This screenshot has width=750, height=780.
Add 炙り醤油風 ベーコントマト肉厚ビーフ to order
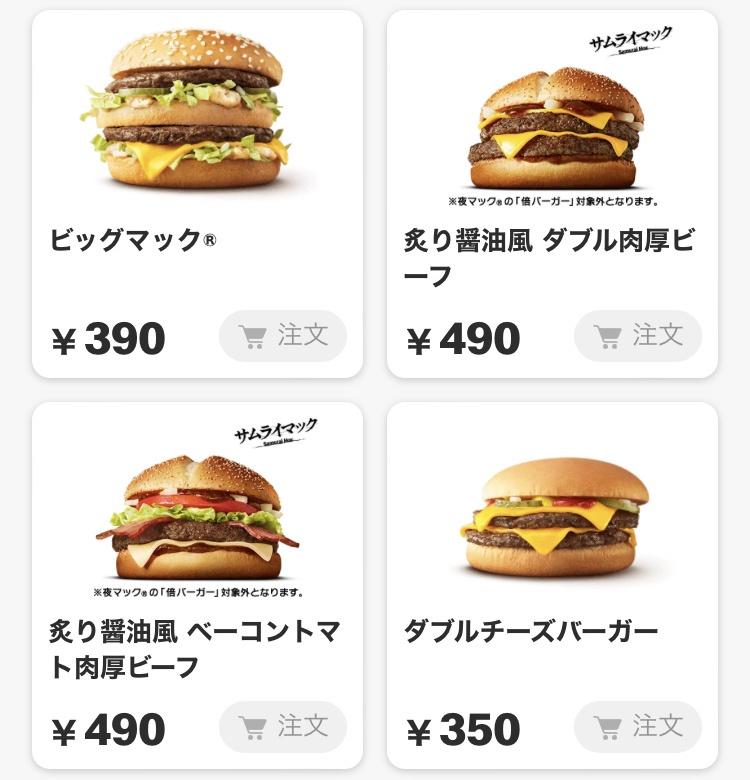pos(283,727)
